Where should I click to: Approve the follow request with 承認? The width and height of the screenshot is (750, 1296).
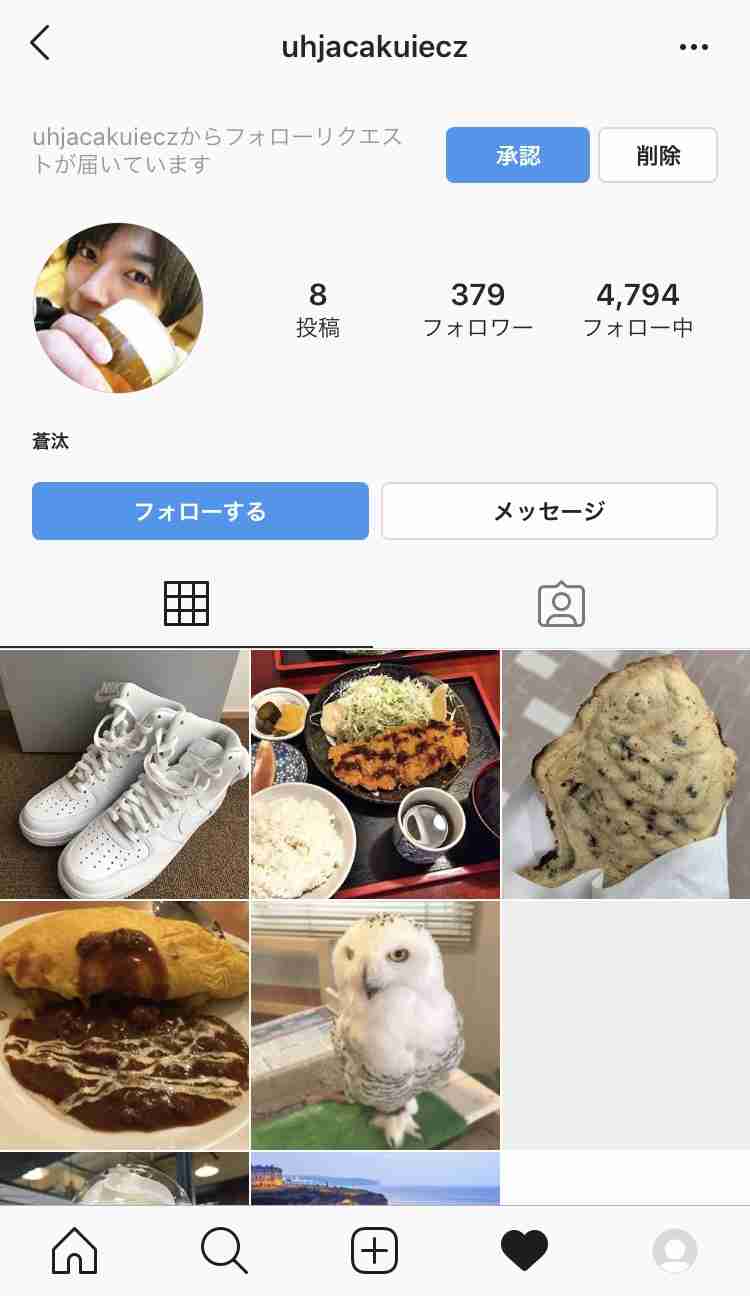[517, 155]
